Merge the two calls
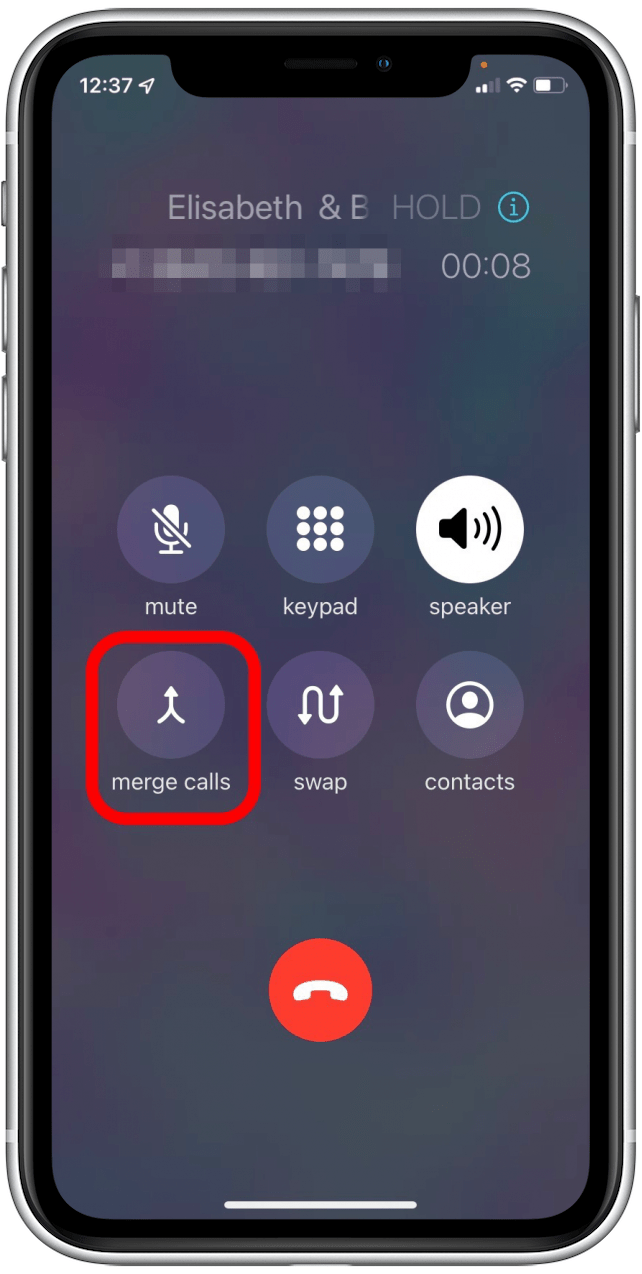The height and width of the screenshot is (1274, 642). [171, 705]
